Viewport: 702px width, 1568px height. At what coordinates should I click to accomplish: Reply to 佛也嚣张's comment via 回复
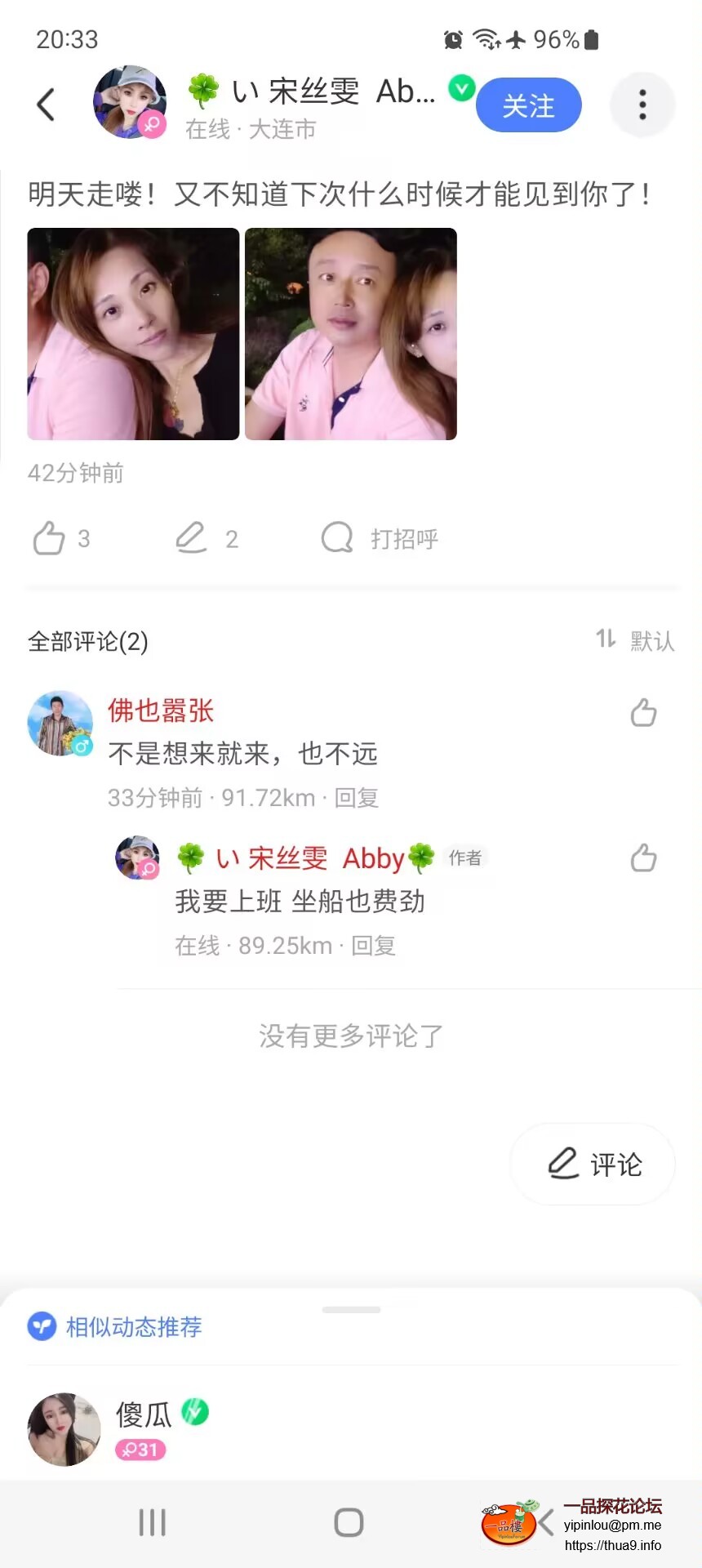pos(357,798)
